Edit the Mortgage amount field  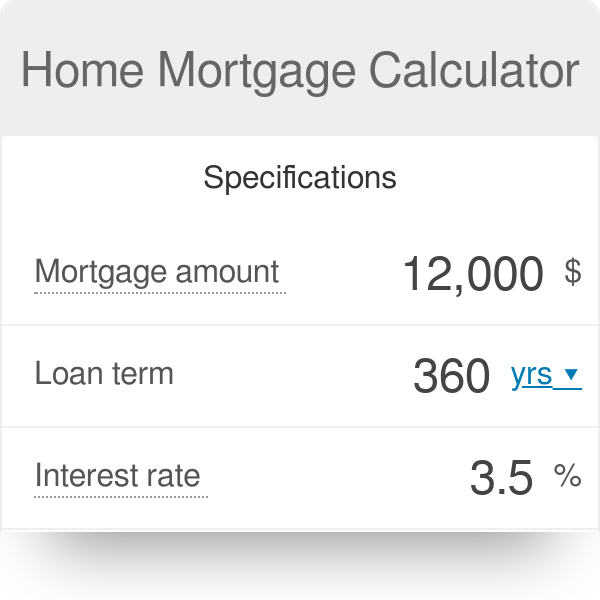pos(472,273)
